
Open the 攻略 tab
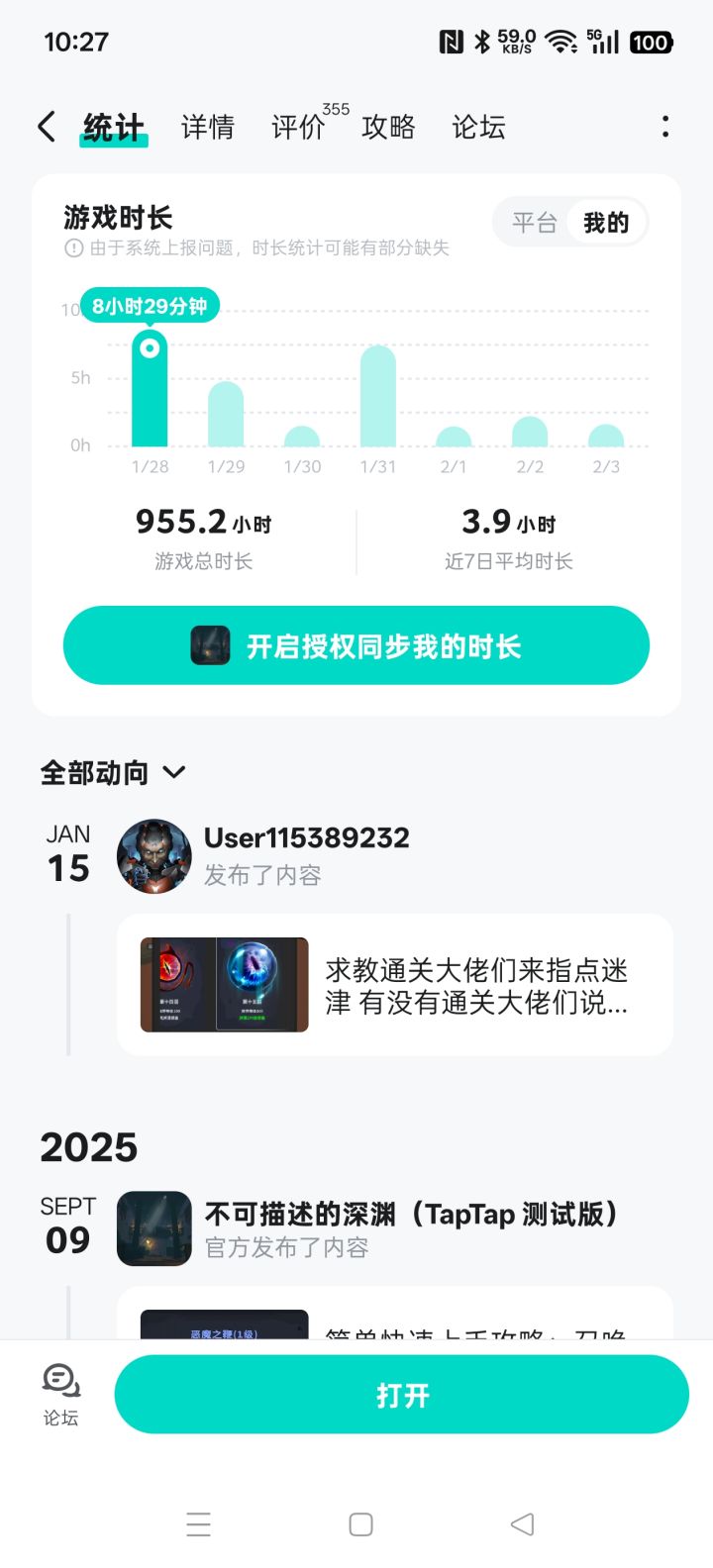click(x=388, y=127)
